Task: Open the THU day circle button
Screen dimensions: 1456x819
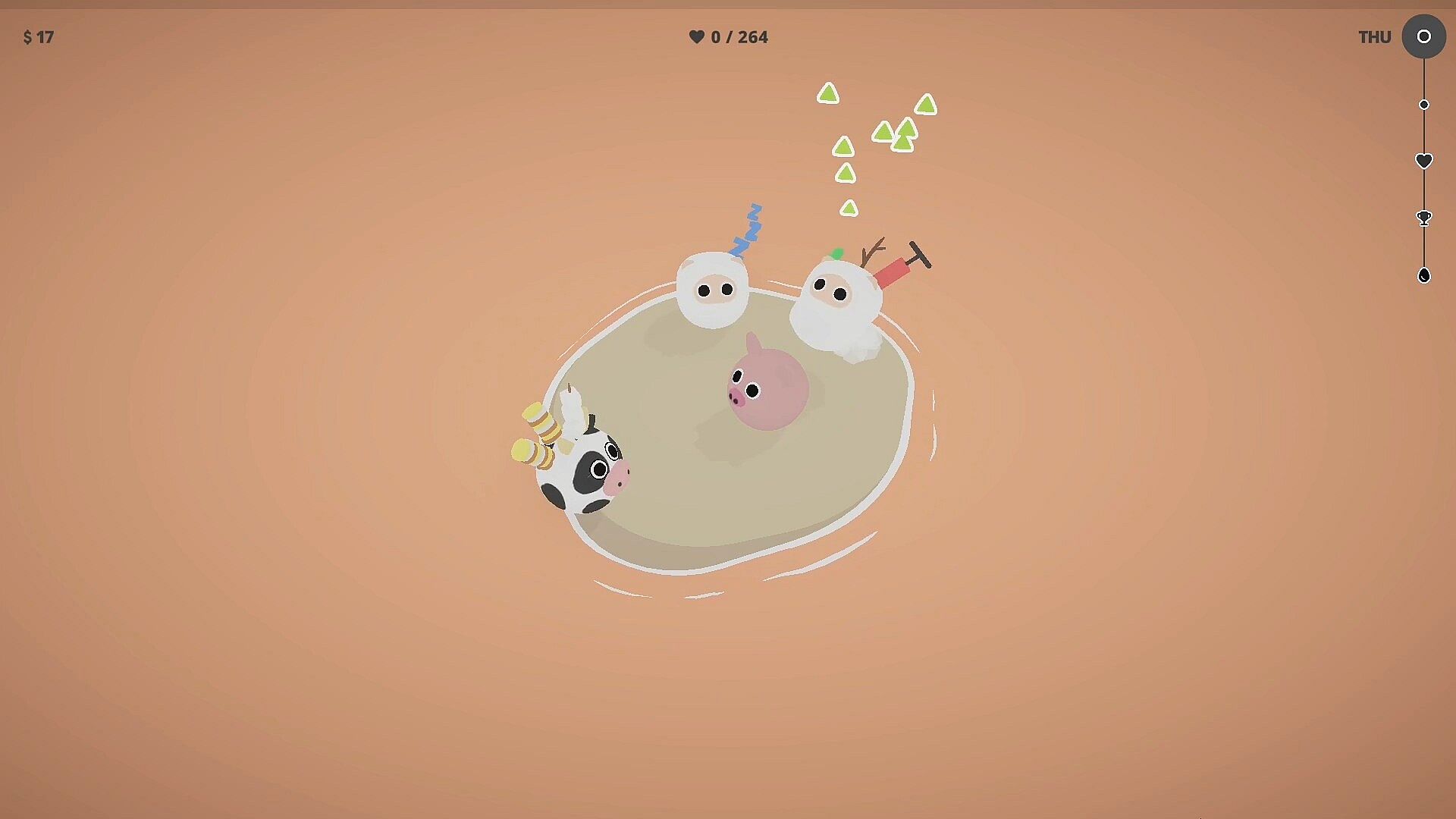Action: click(1423, 36)
